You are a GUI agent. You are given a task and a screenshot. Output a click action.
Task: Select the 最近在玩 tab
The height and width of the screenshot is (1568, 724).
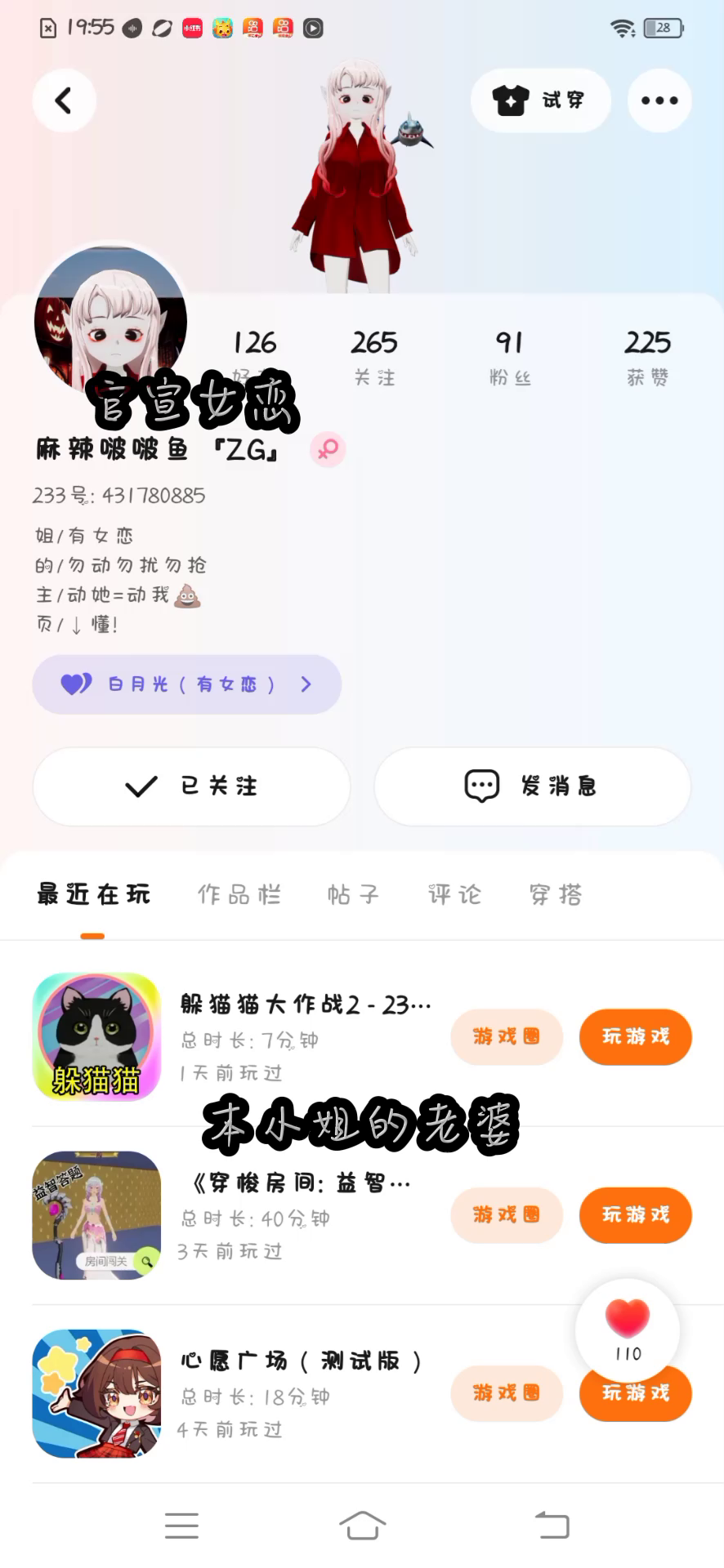click(x=93, y=894)
